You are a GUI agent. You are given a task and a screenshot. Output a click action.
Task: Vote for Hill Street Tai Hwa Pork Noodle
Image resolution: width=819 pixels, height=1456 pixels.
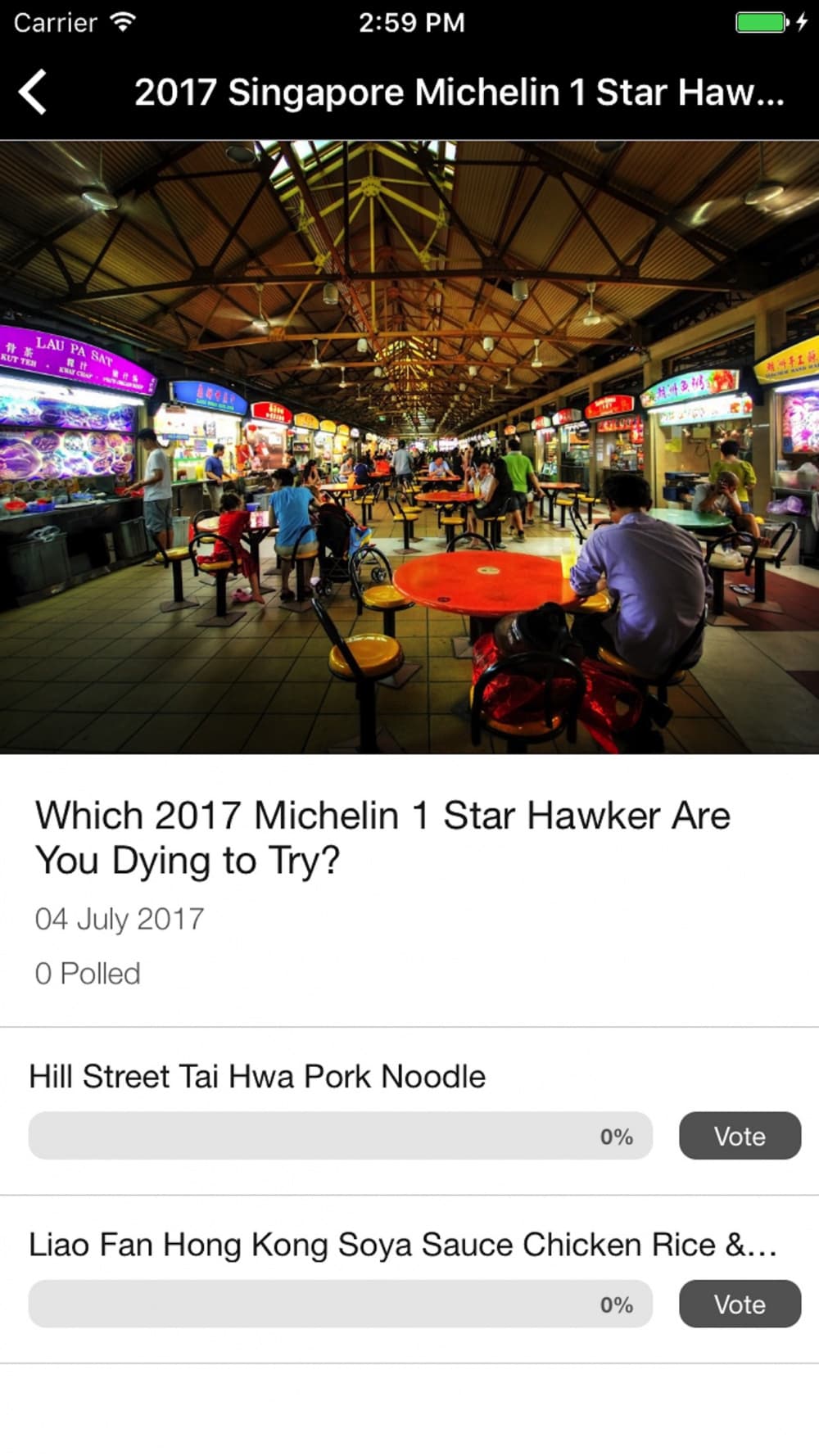click(739, 1136)
